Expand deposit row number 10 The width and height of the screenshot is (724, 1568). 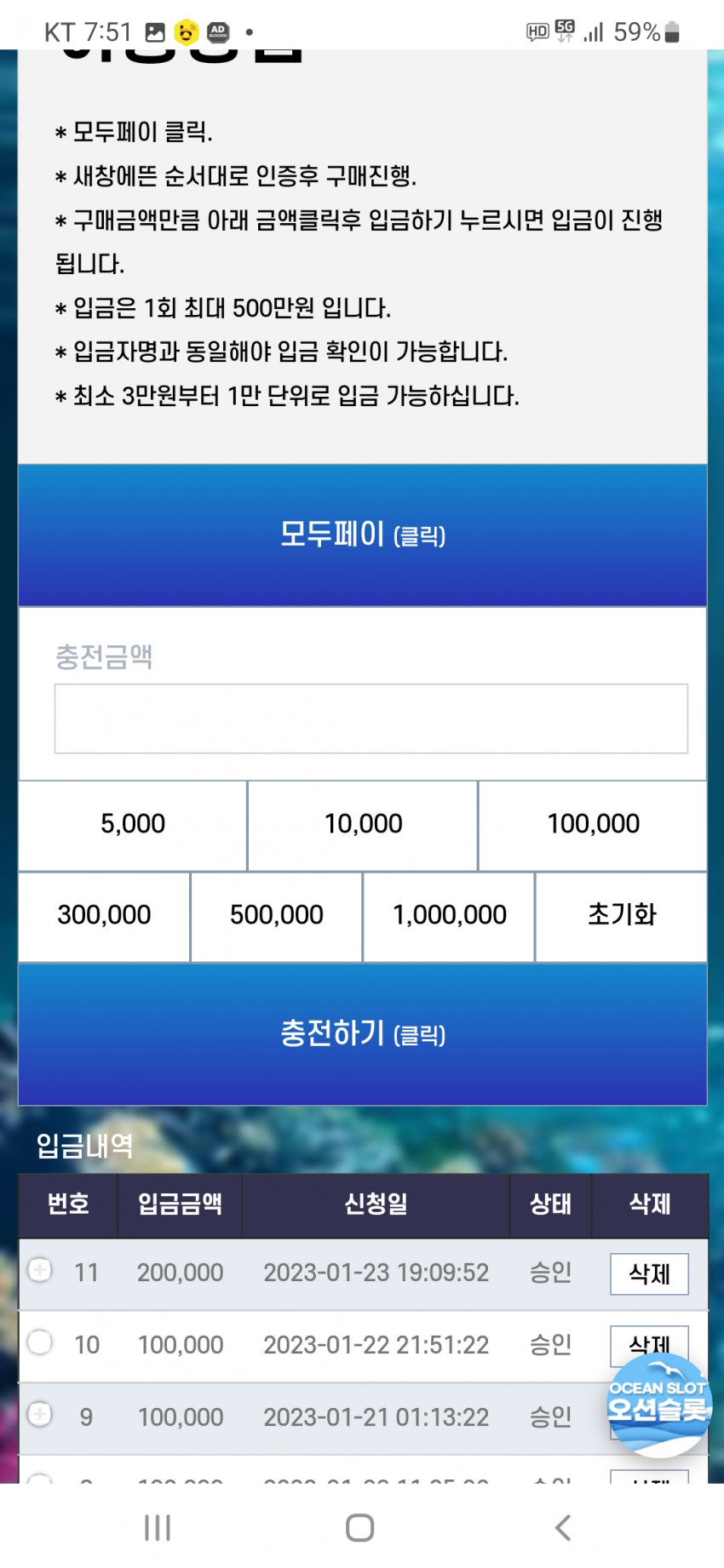[39, 1342]
